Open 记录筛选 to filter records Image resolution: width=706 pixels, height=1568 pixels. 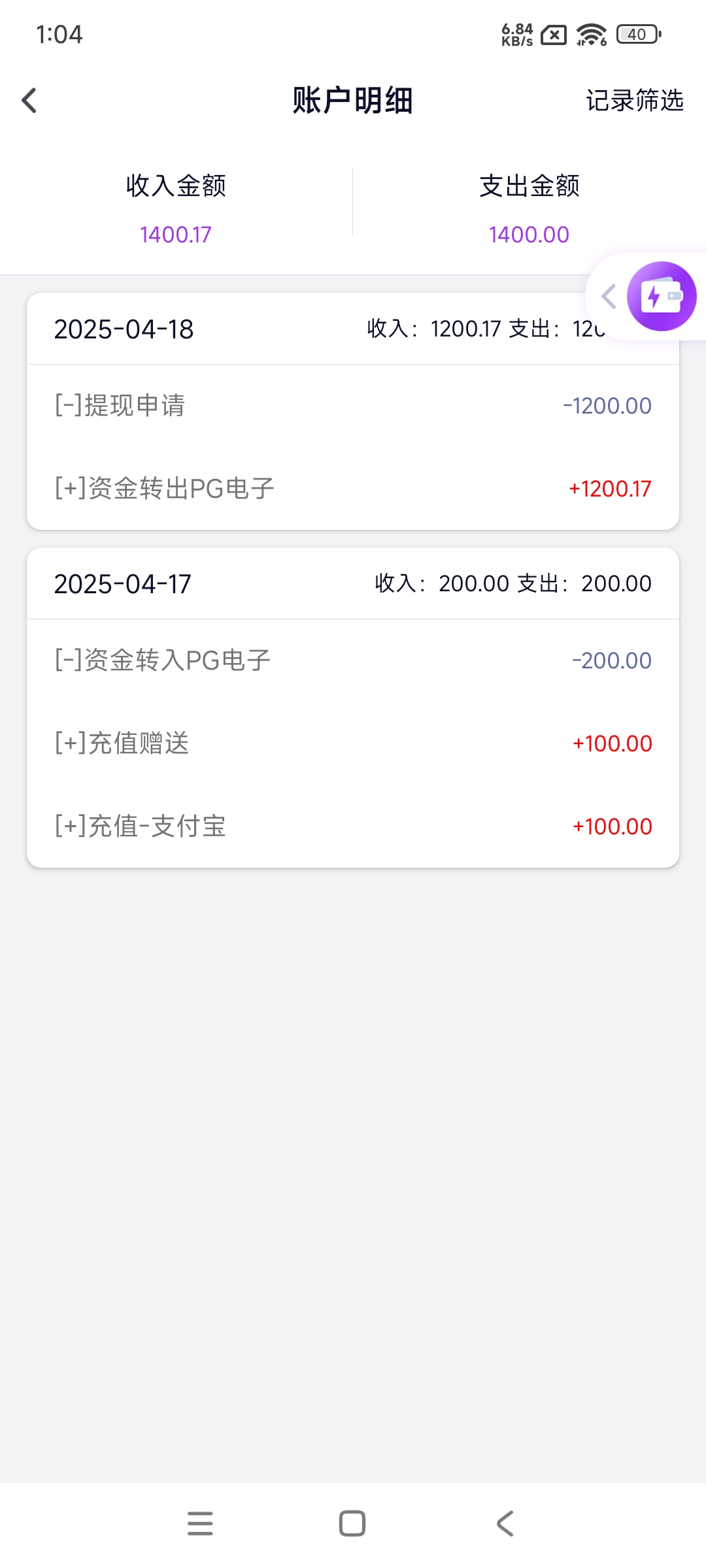[x=634, y=101]
